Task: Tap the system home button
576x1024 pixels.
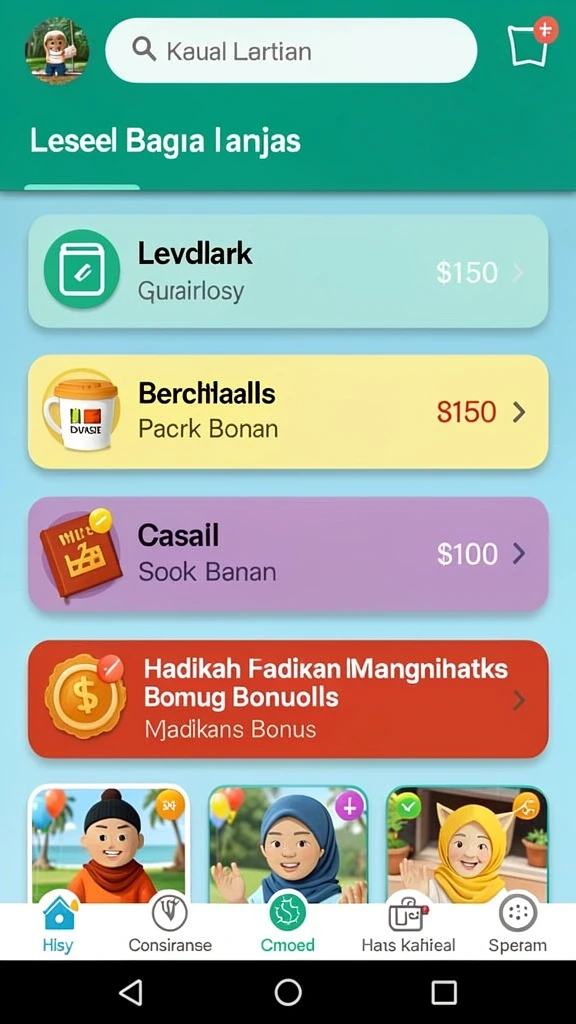Action: tap(288, 992)
